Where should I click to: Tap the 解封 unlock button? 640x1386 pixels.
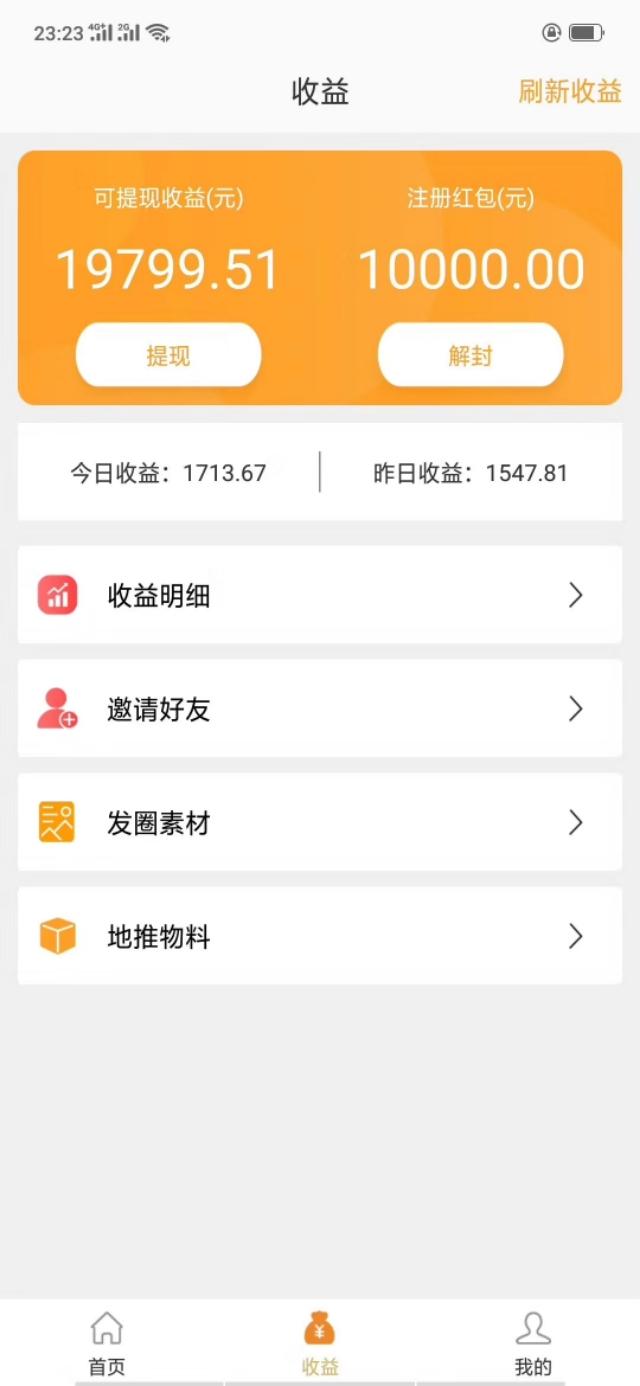coord(470,355)
